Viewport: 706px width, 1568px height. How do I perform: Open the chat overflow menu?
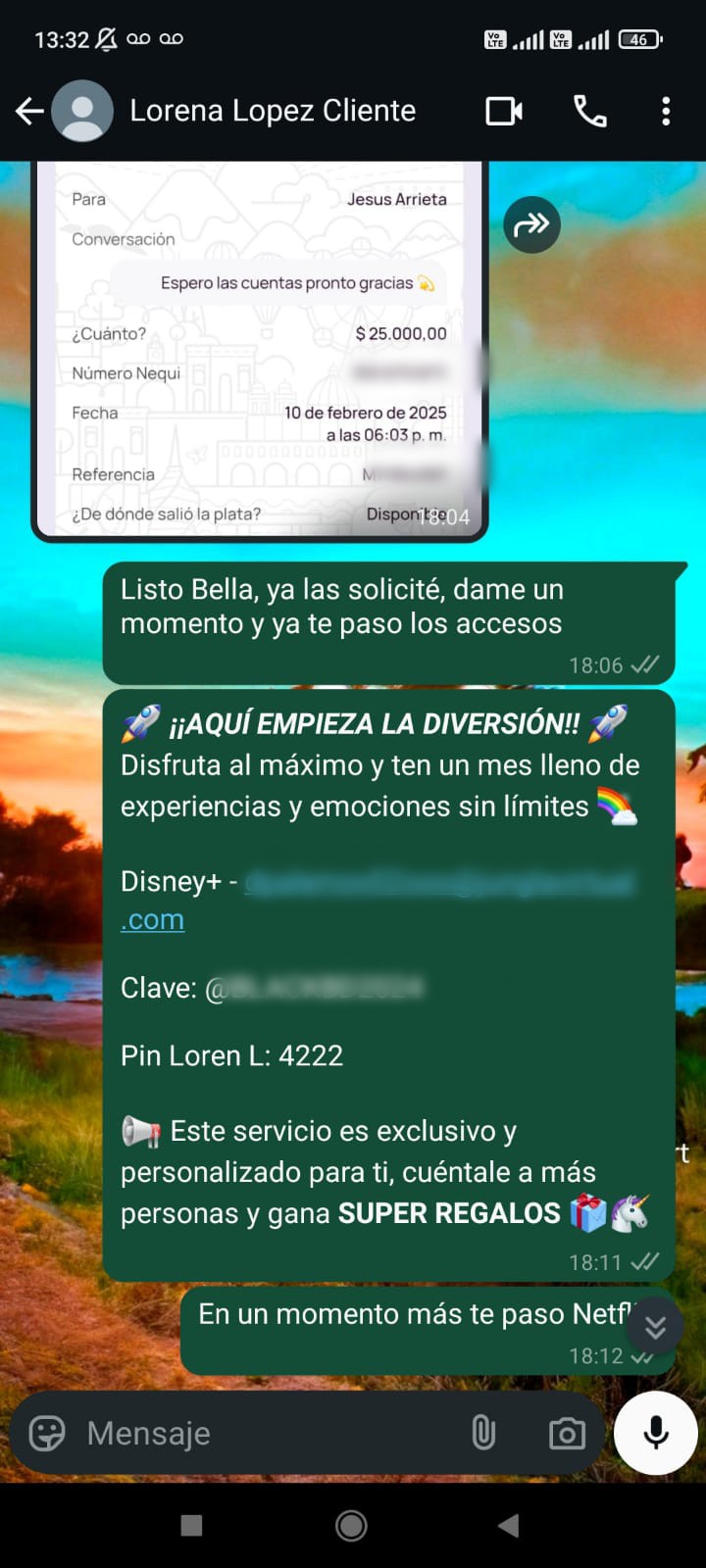pyautogui.click(x=666, y=112)
